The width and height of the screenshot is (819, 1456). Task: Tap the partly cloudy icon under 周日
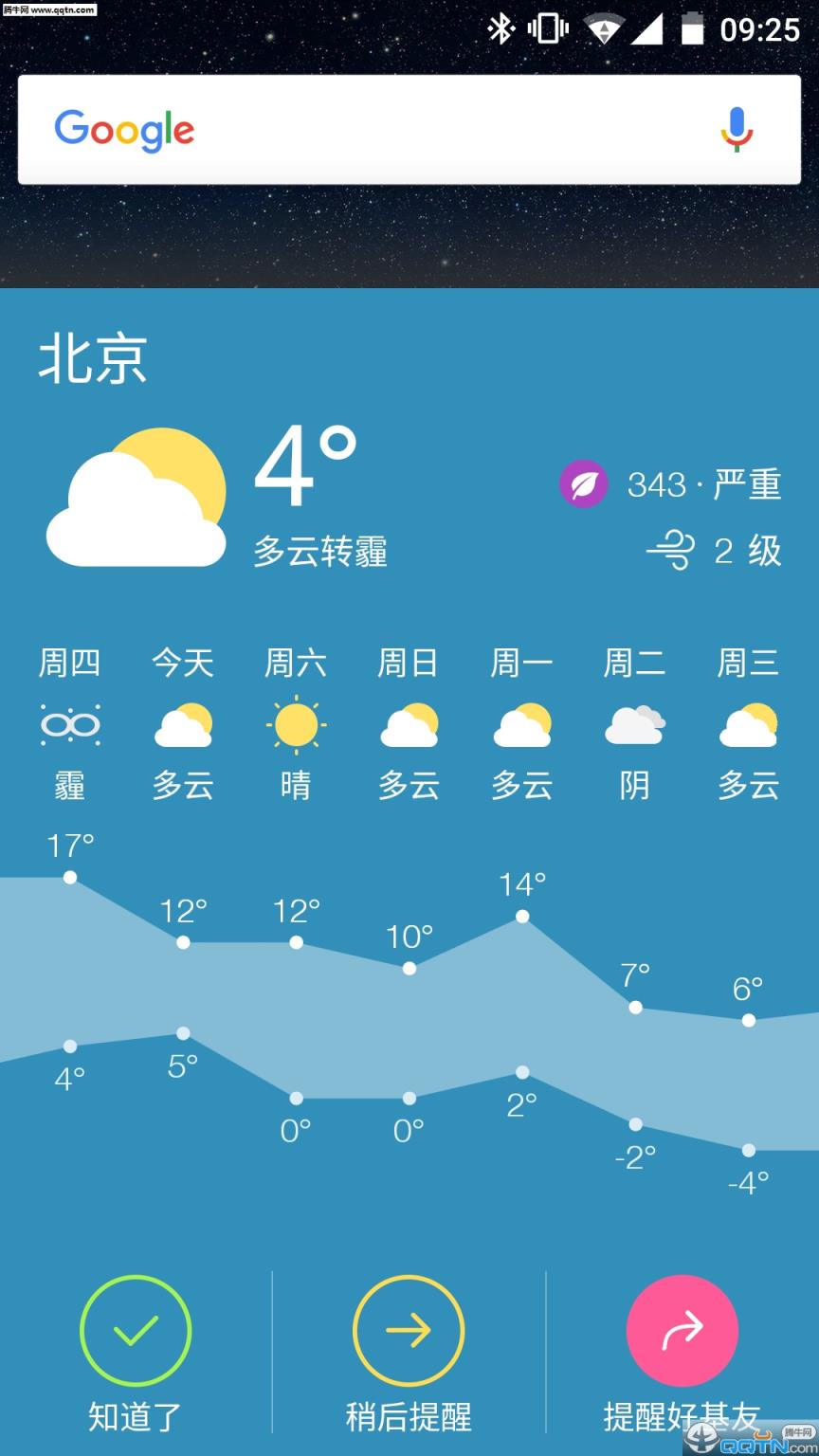click(x=409, y=723)
